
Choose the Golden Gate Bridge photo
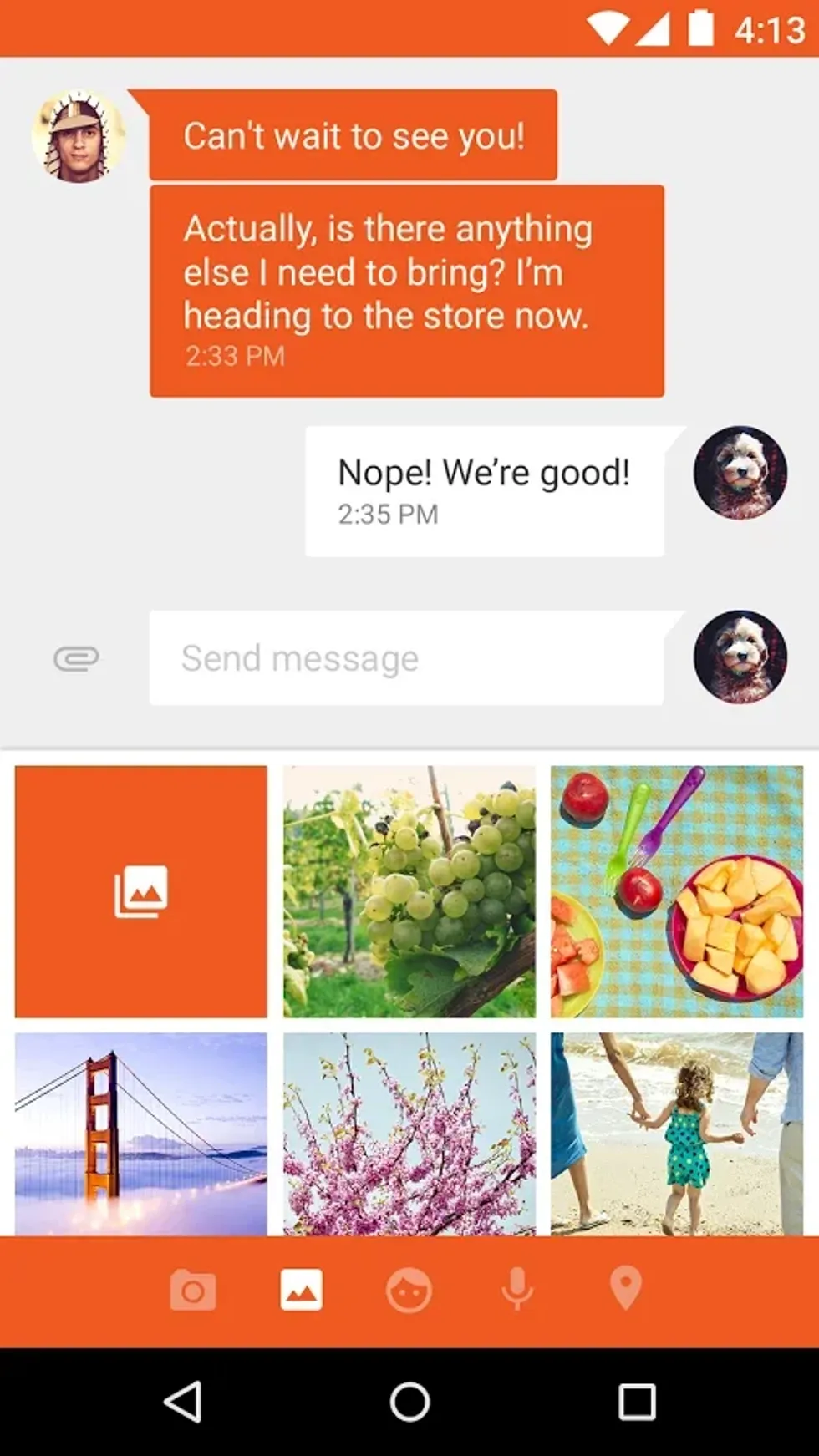[x=141, y=1134]
